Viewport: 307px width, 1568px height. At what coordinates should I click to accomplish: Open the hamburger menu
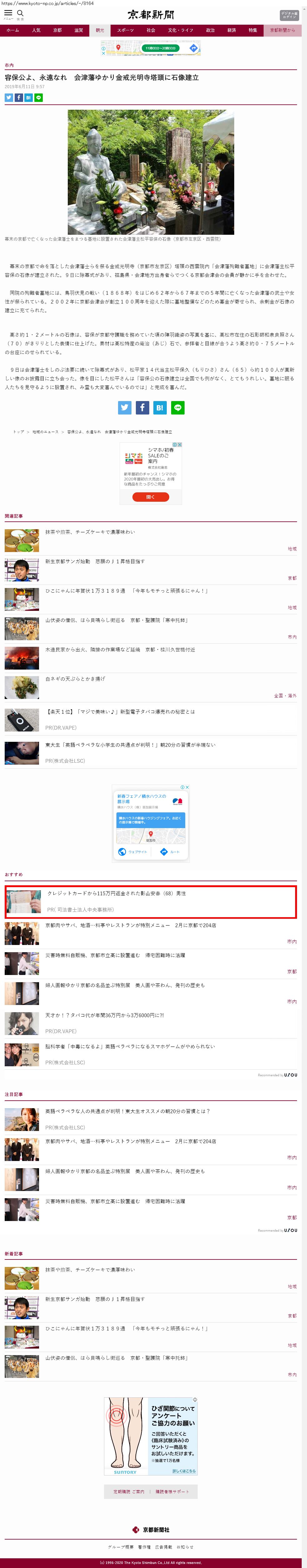coord(8,13)
